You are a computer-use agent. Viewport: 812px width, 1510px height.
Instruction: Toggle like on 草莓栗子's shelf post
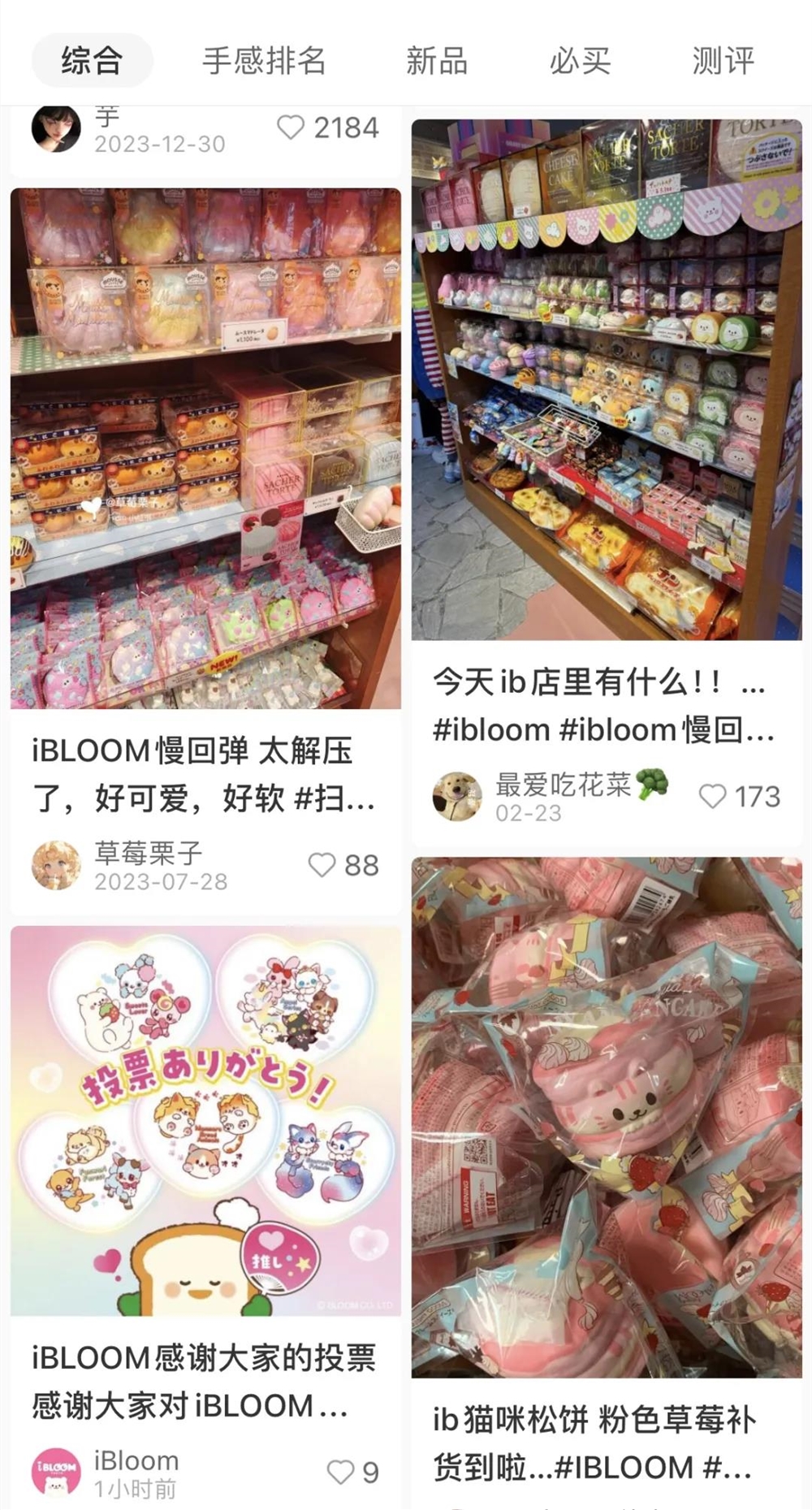coord(322,863)
